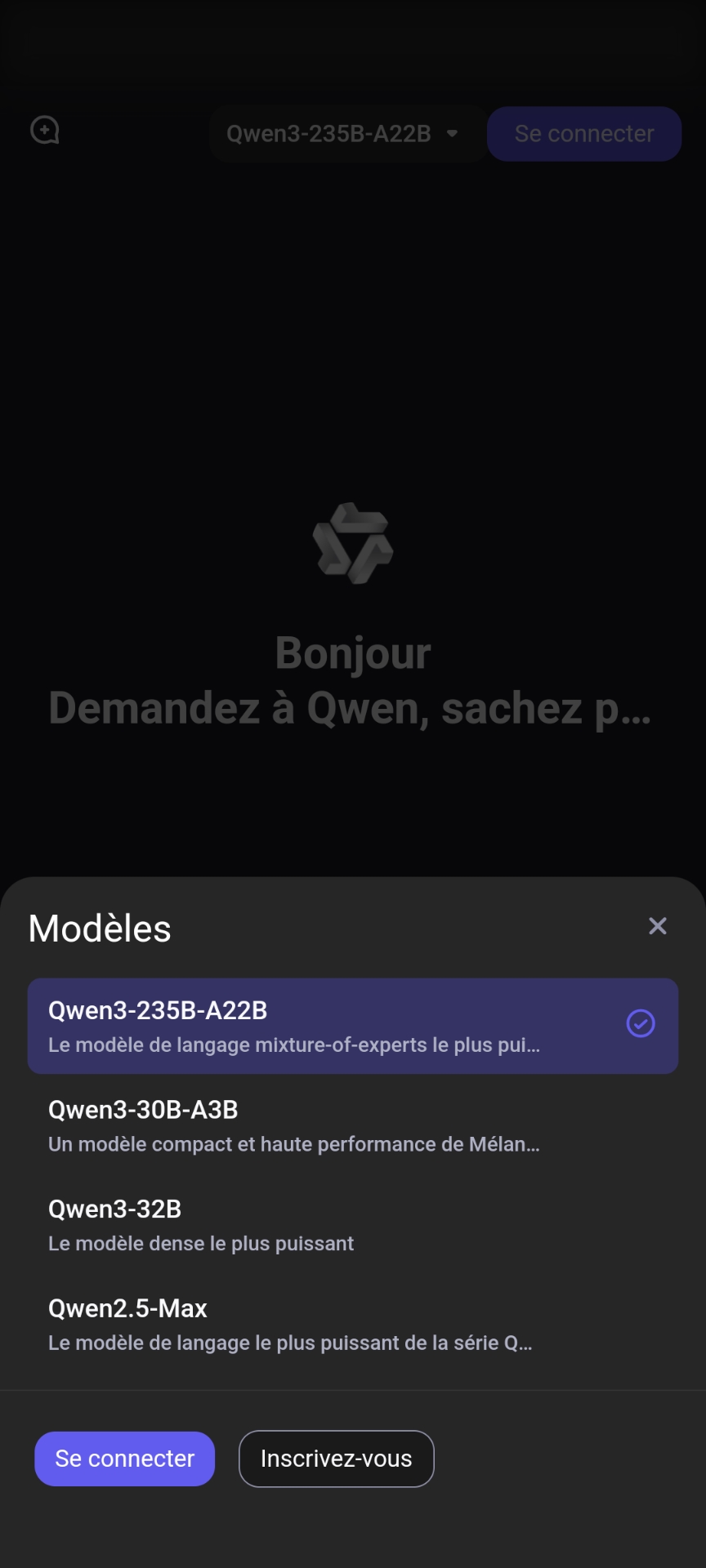The image size is (706, 1568).
Task: Open Inscrivez-vous to sign up
Action: pyautogui.click(x=336, y=1459)
